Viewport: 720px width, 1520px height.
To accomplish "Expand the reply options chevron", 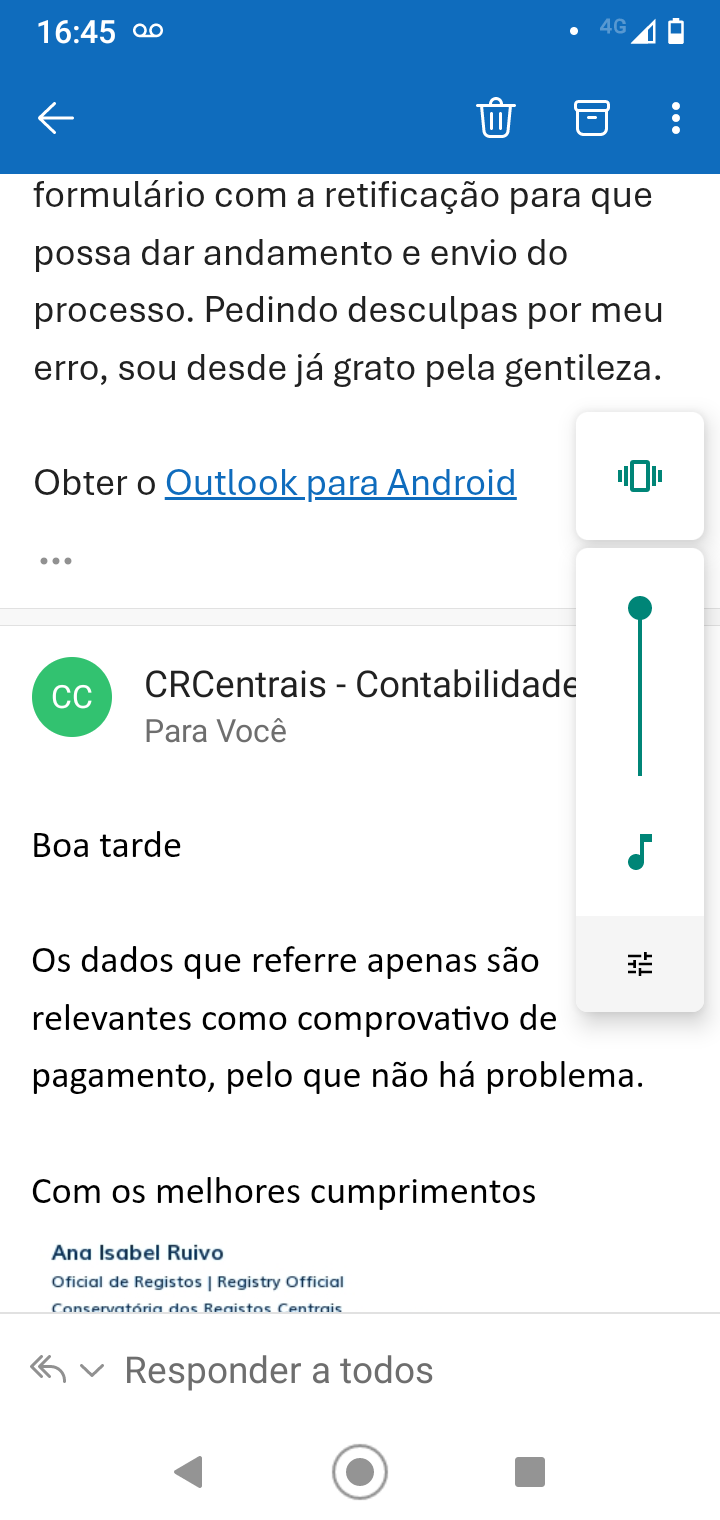I will (92, 1370).
